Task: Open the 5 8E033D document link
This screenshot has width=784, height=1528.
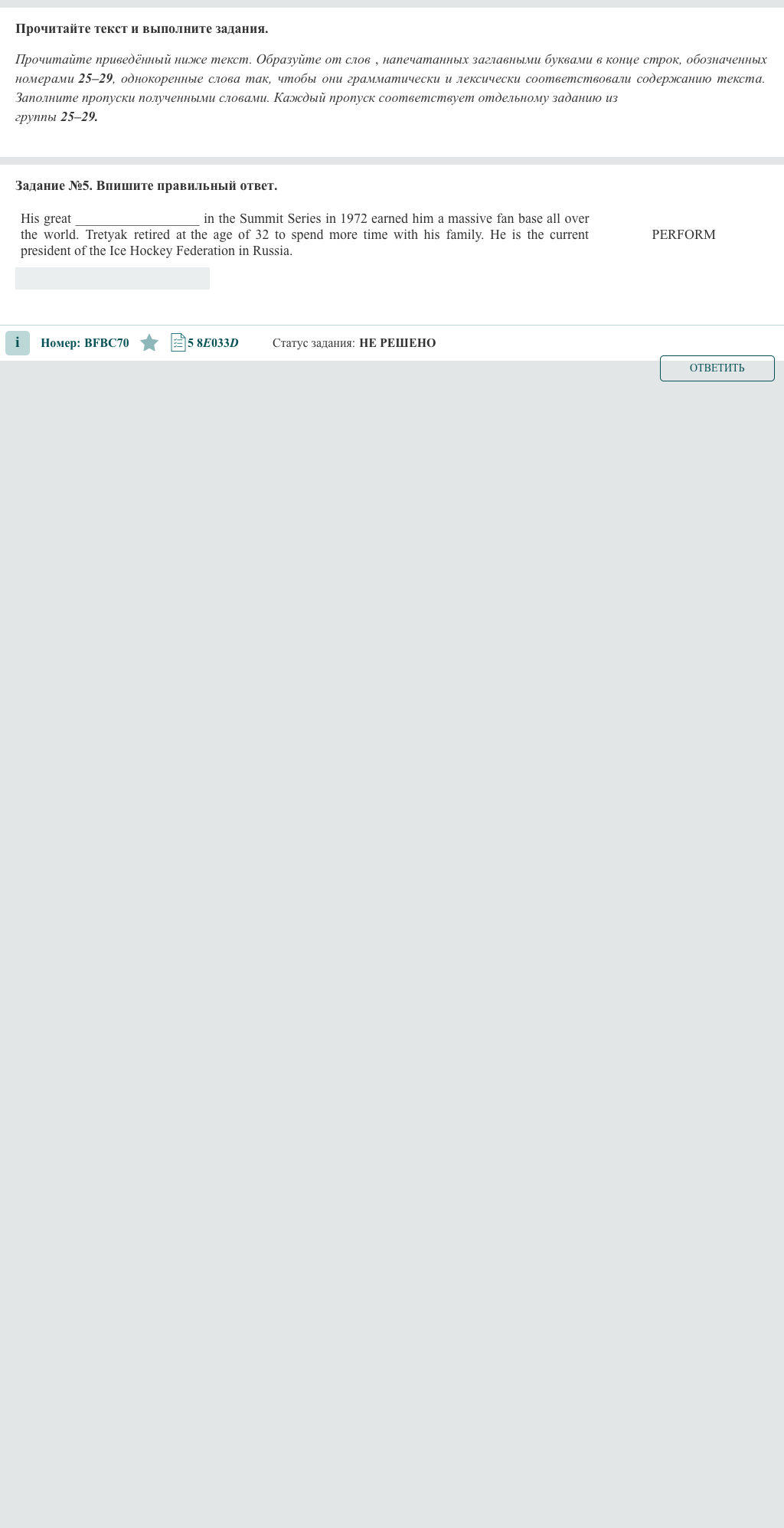Action: (205, 343)
